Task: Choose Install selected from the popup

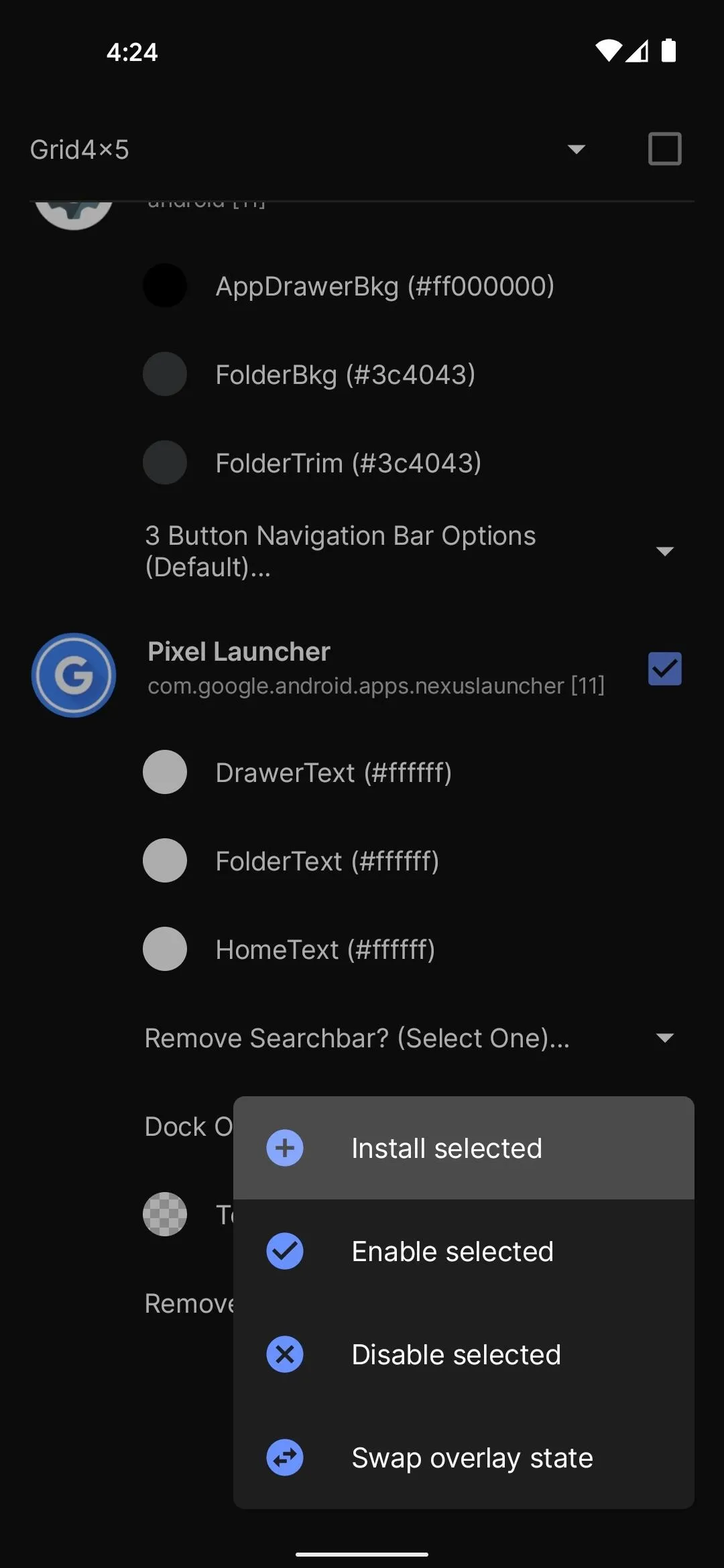Action: 463,1148
